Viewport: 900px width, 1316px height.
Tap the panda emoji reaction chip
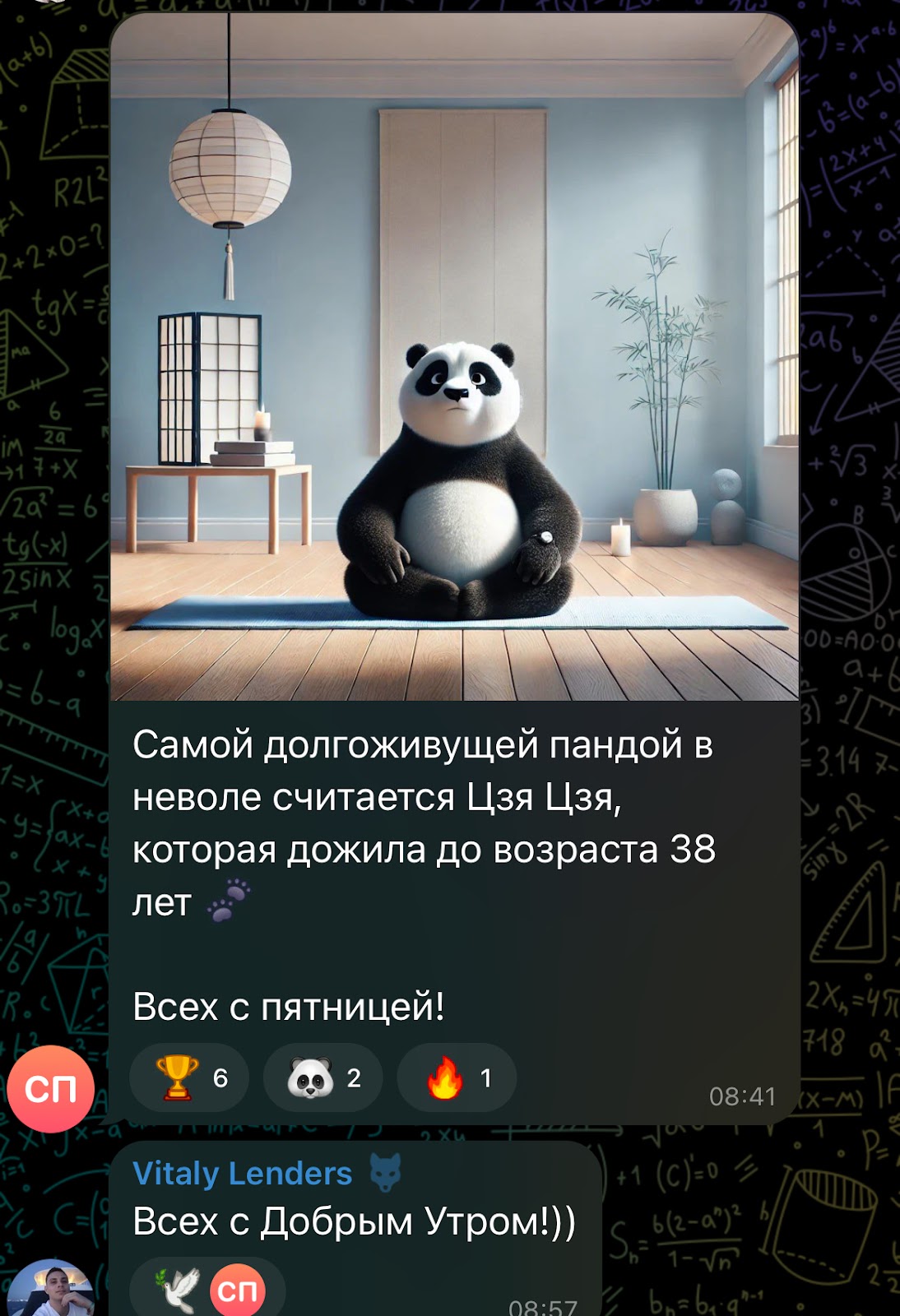click(x=323, y=1077)
